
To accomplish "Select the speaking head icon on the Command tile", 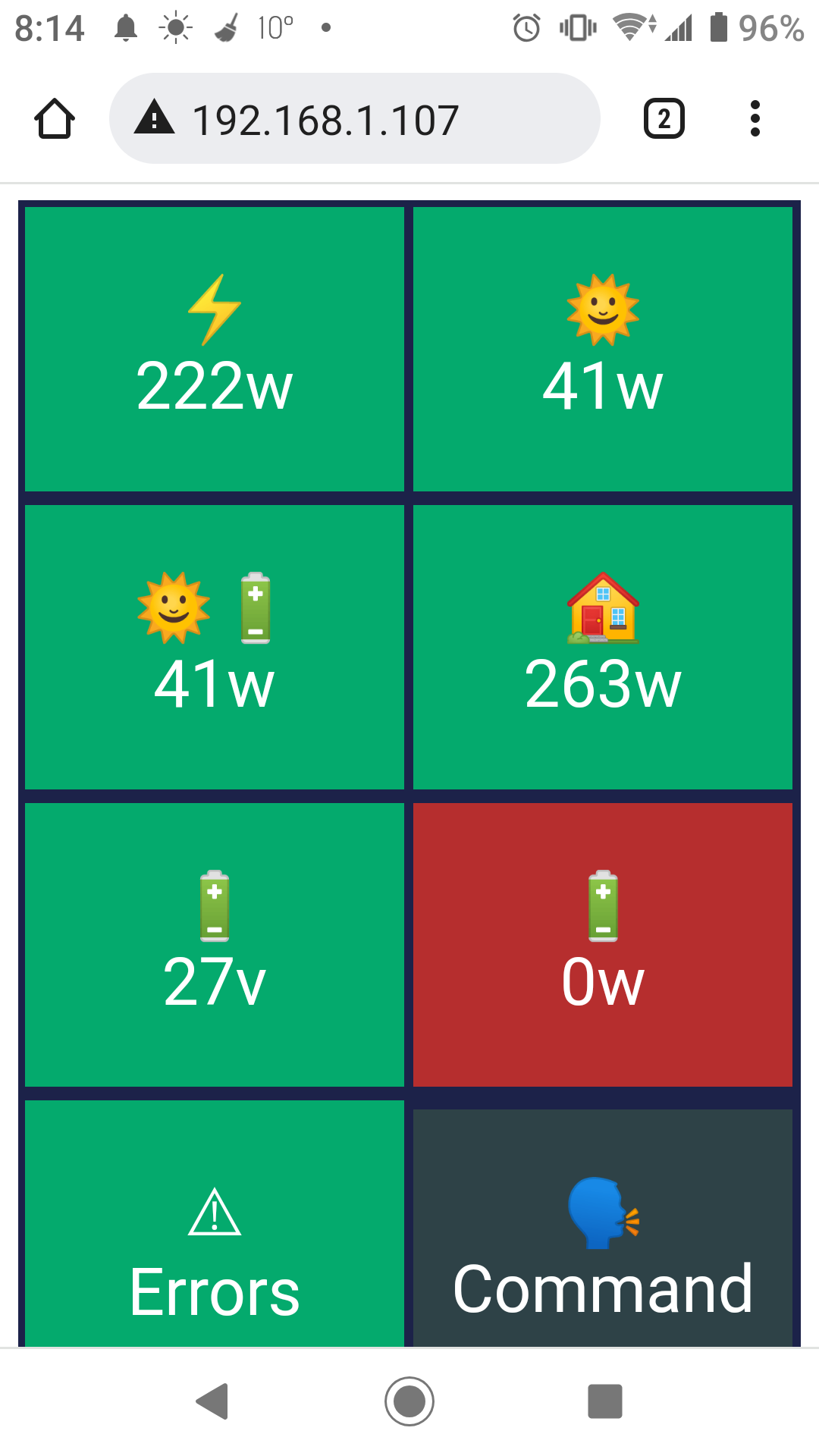I will [601, 1213].
